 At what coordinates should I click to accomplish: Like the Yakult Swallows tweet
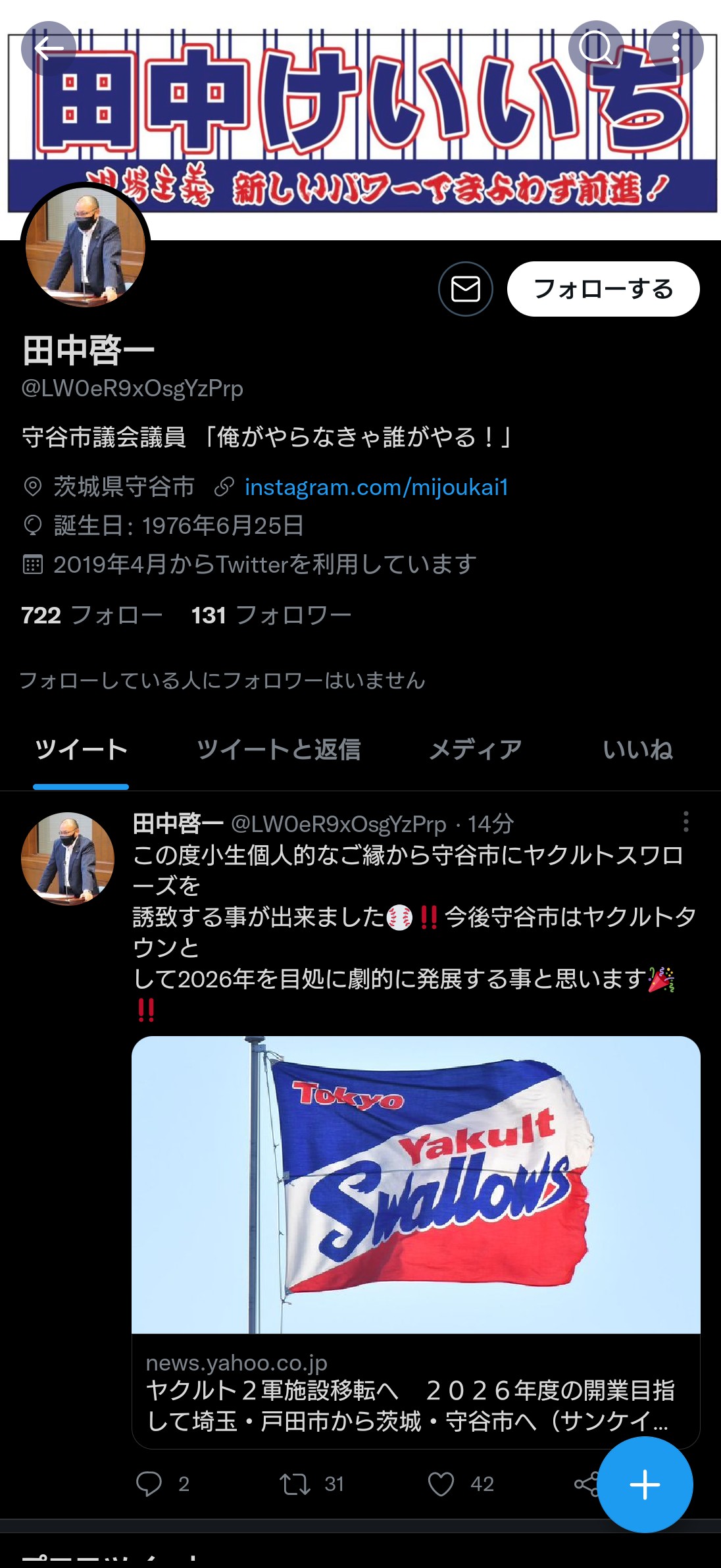441,1484
